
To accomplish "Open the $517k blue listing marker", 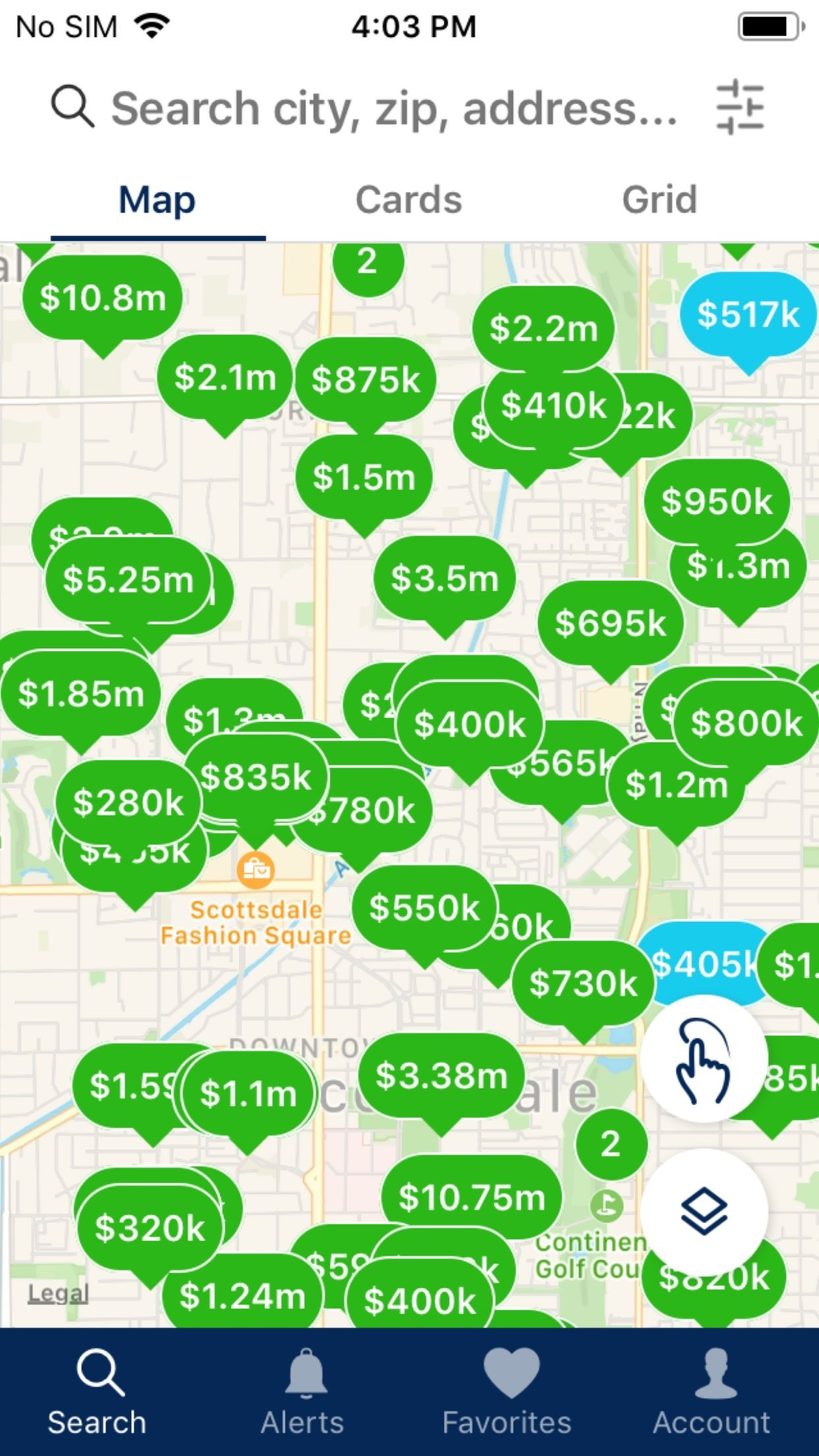I will (748, 314).
